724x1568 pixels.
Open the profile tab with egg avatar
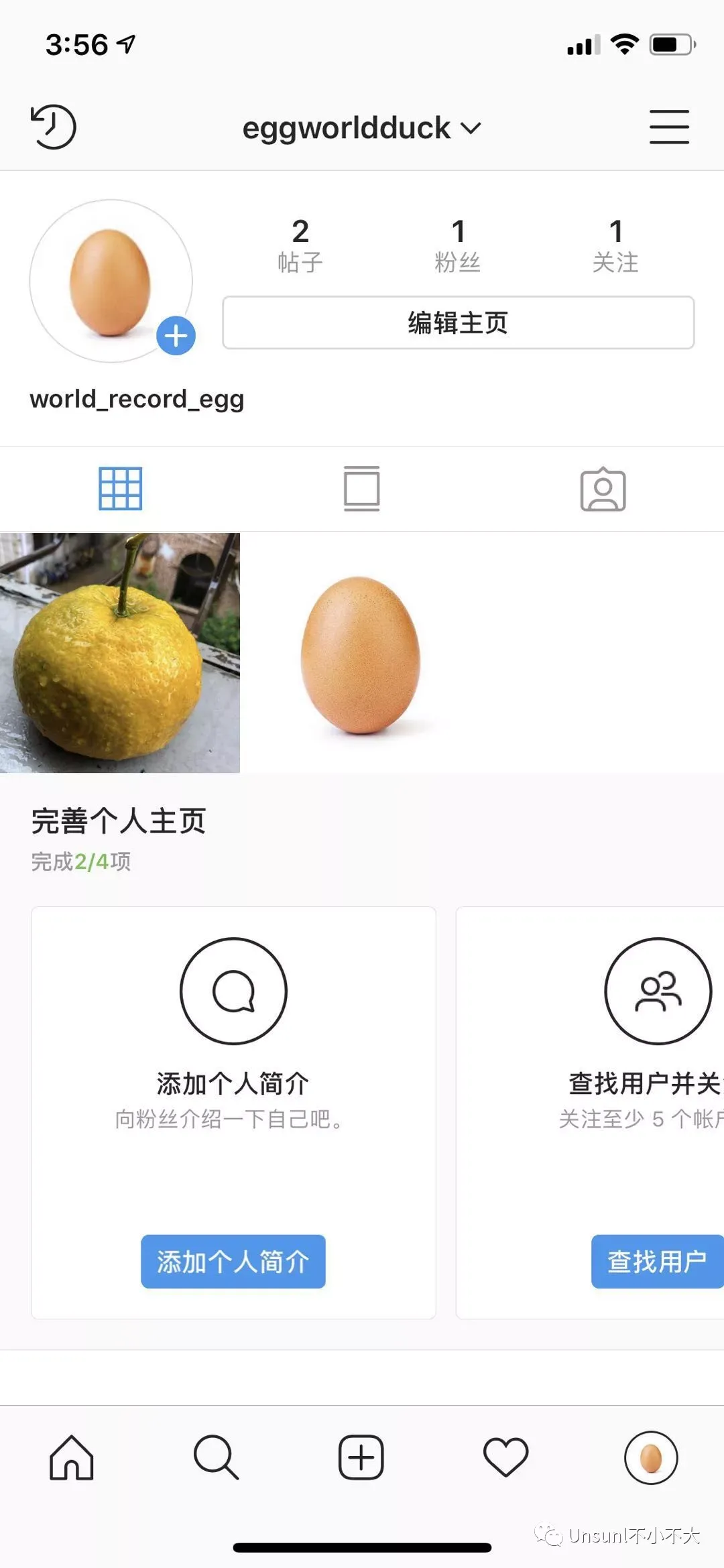(650, 1457)
